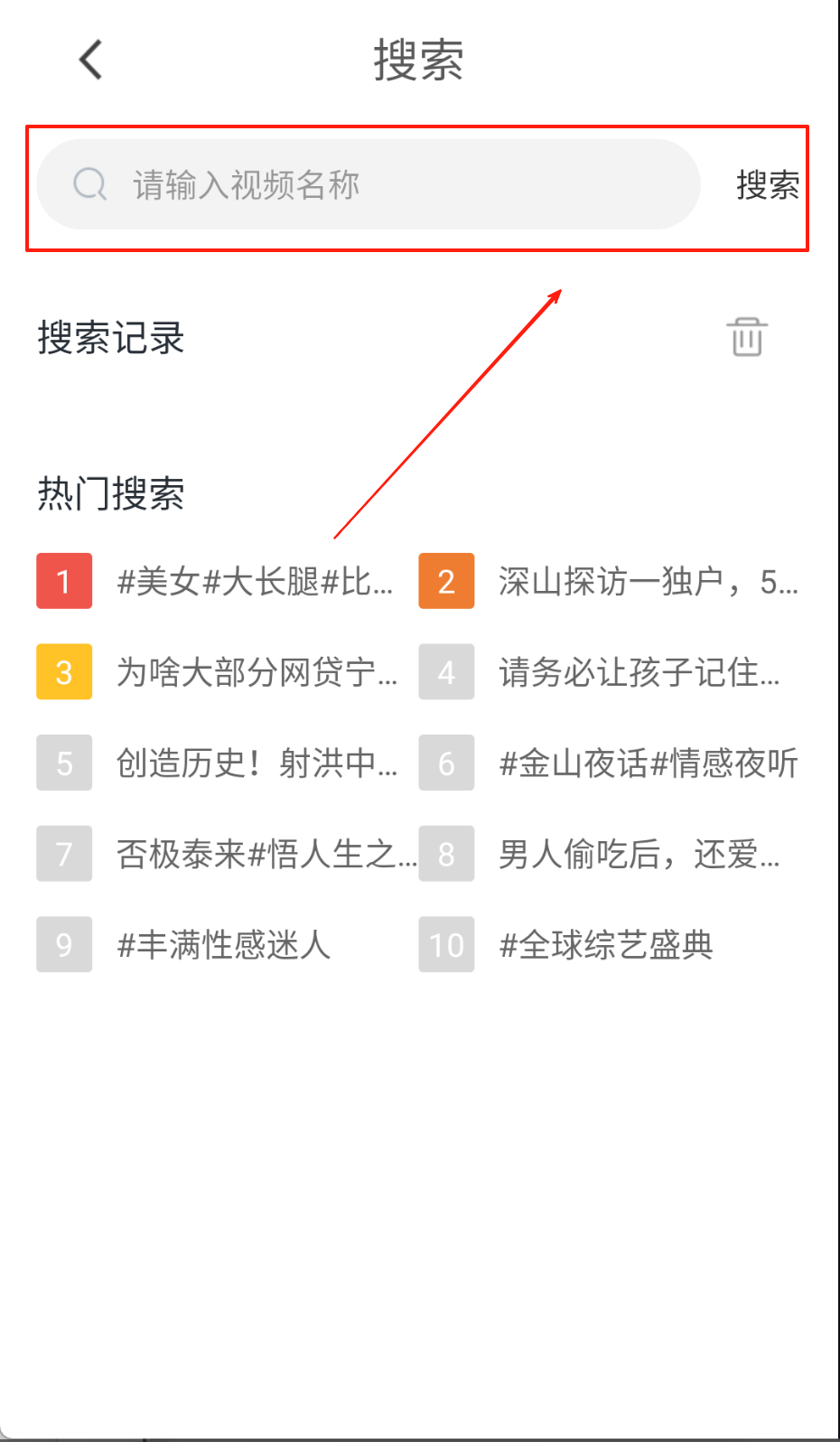Tap the 搜索 button beside the field

click(x=767, y=185)
